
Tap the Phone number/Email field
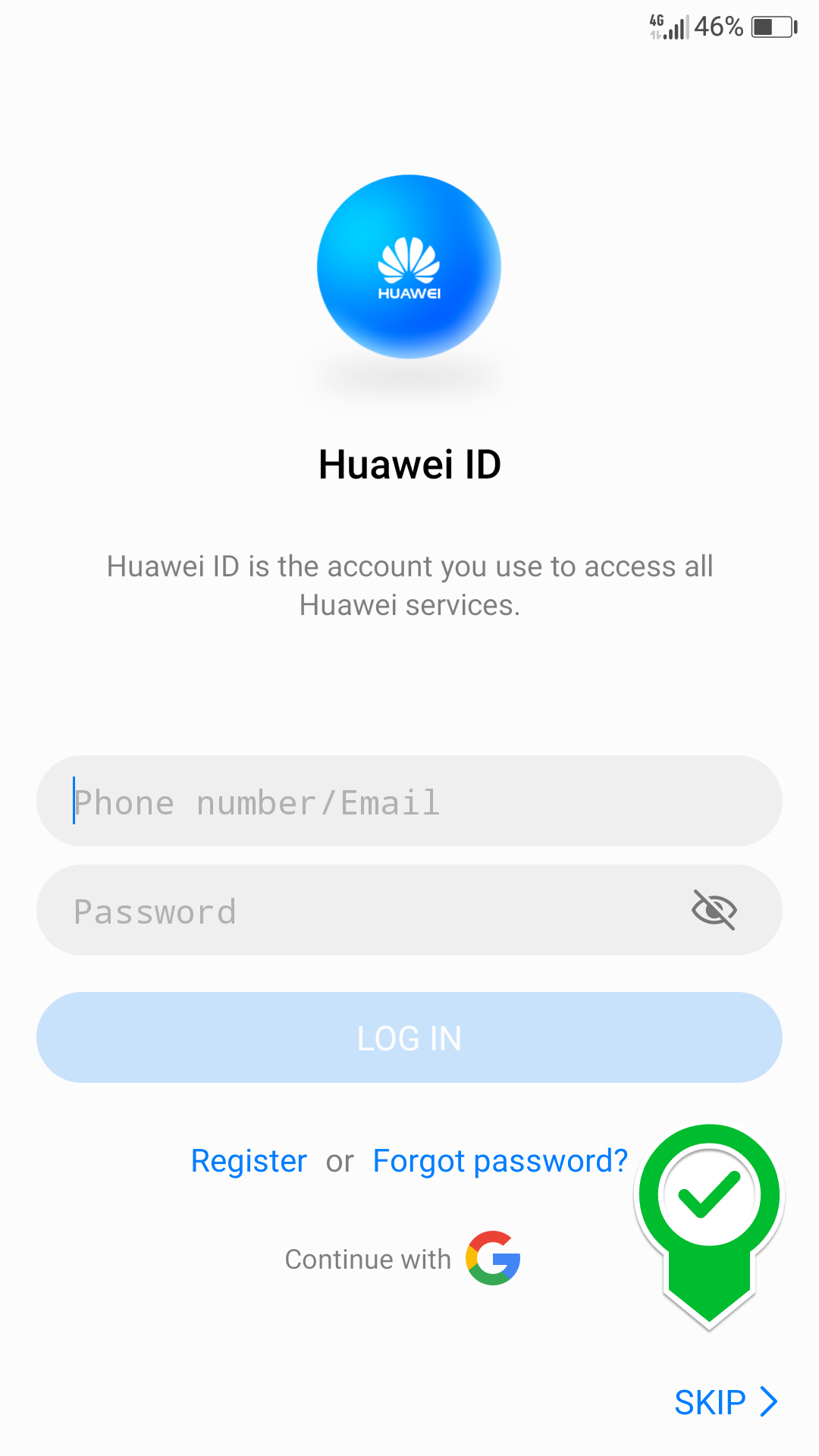tap(409, 802)
